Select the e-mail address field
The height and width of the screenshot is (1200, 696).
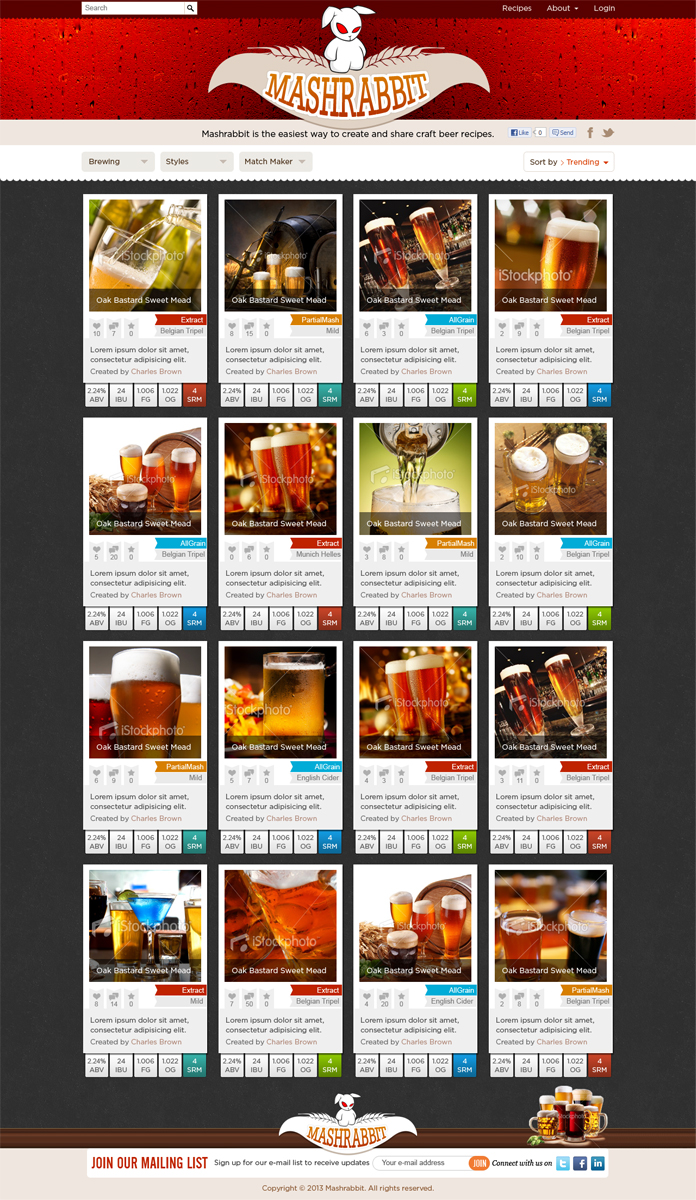[x=420, y=1163]
